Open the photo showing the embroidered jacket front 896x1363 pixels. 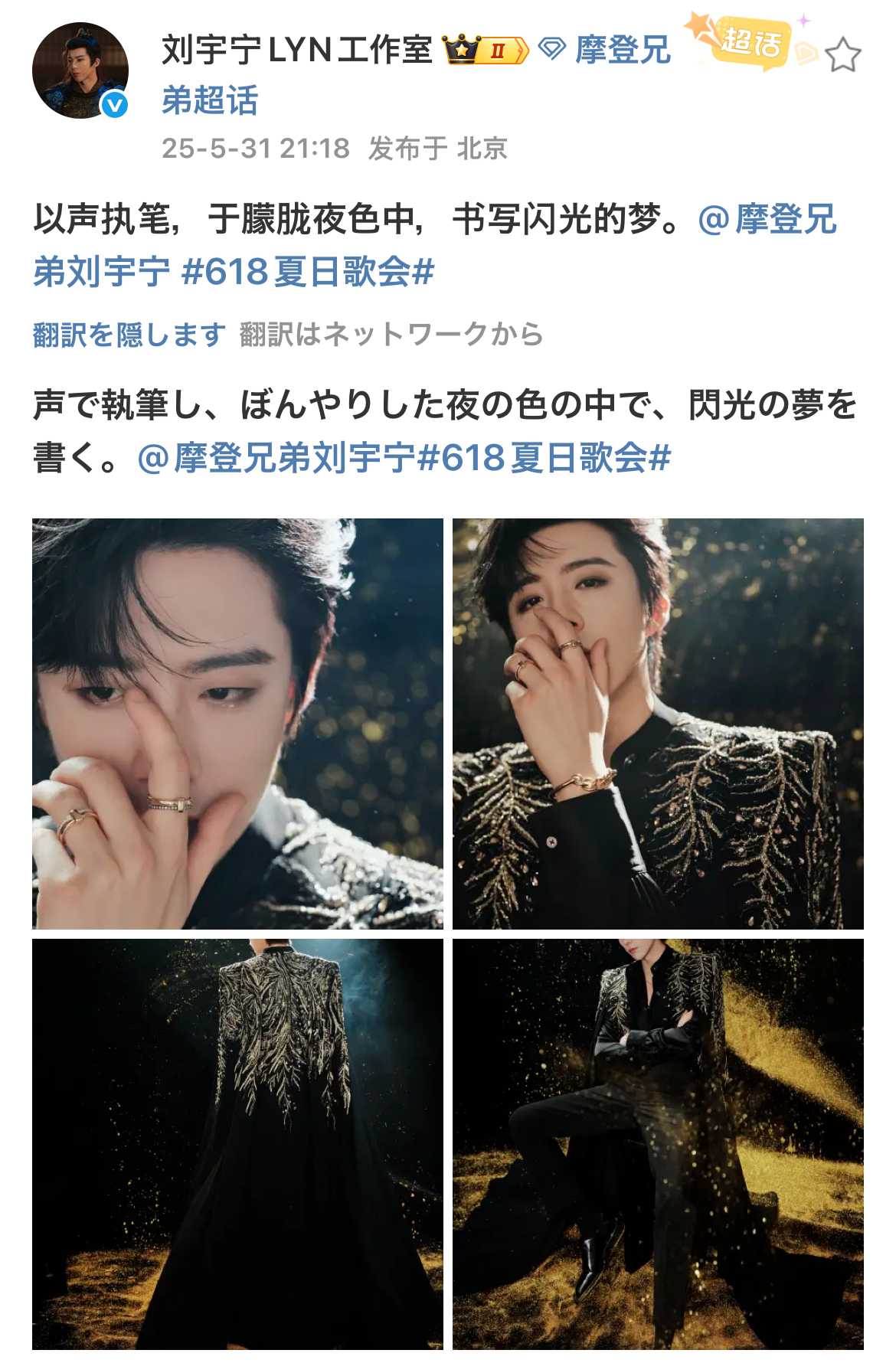[x=658, y=724]
